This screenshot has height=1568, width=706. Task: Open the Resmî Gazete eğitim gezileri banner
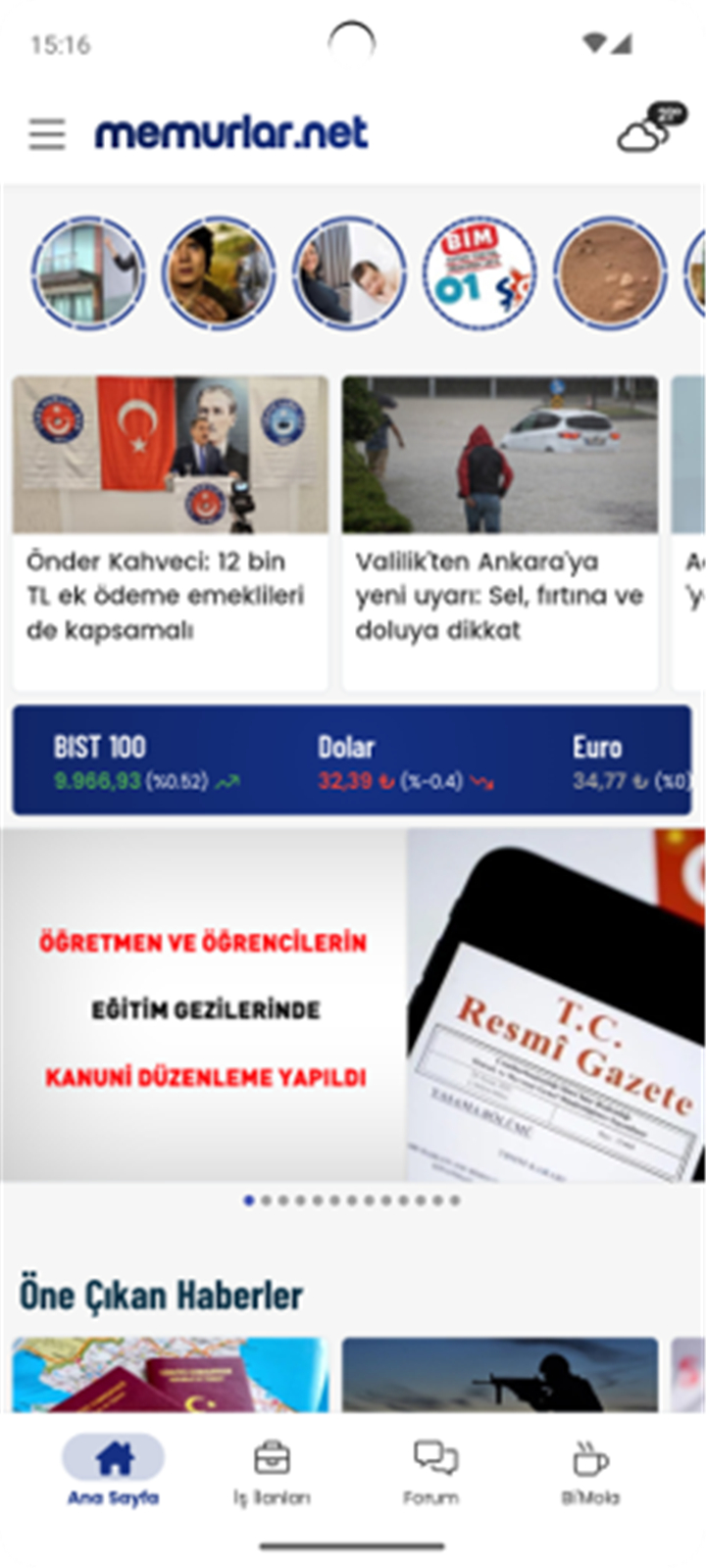[x=353, y=1004]
